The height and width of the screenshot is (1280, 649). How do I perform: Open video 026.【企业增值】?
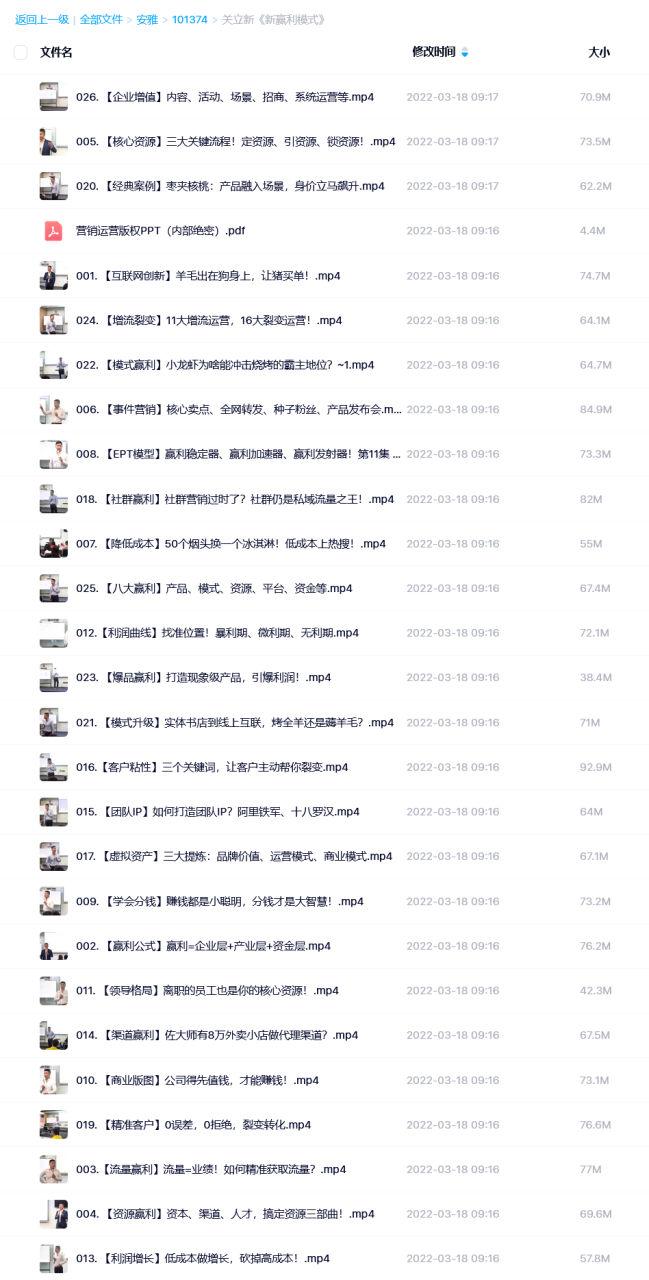click(x=225, y=97)
